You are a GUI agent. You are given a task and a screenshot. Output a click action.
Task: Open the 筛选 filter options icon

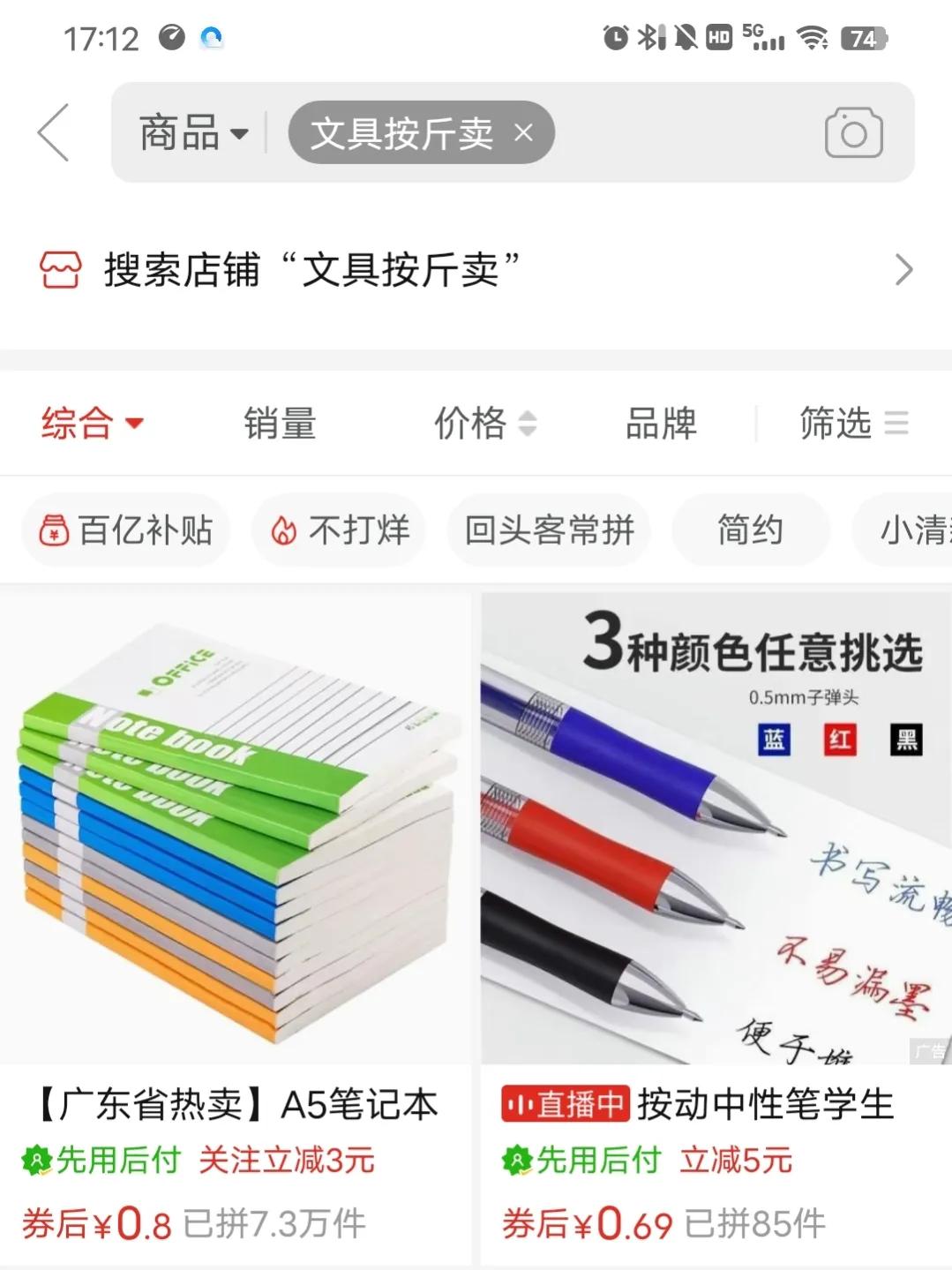(896, 424)
